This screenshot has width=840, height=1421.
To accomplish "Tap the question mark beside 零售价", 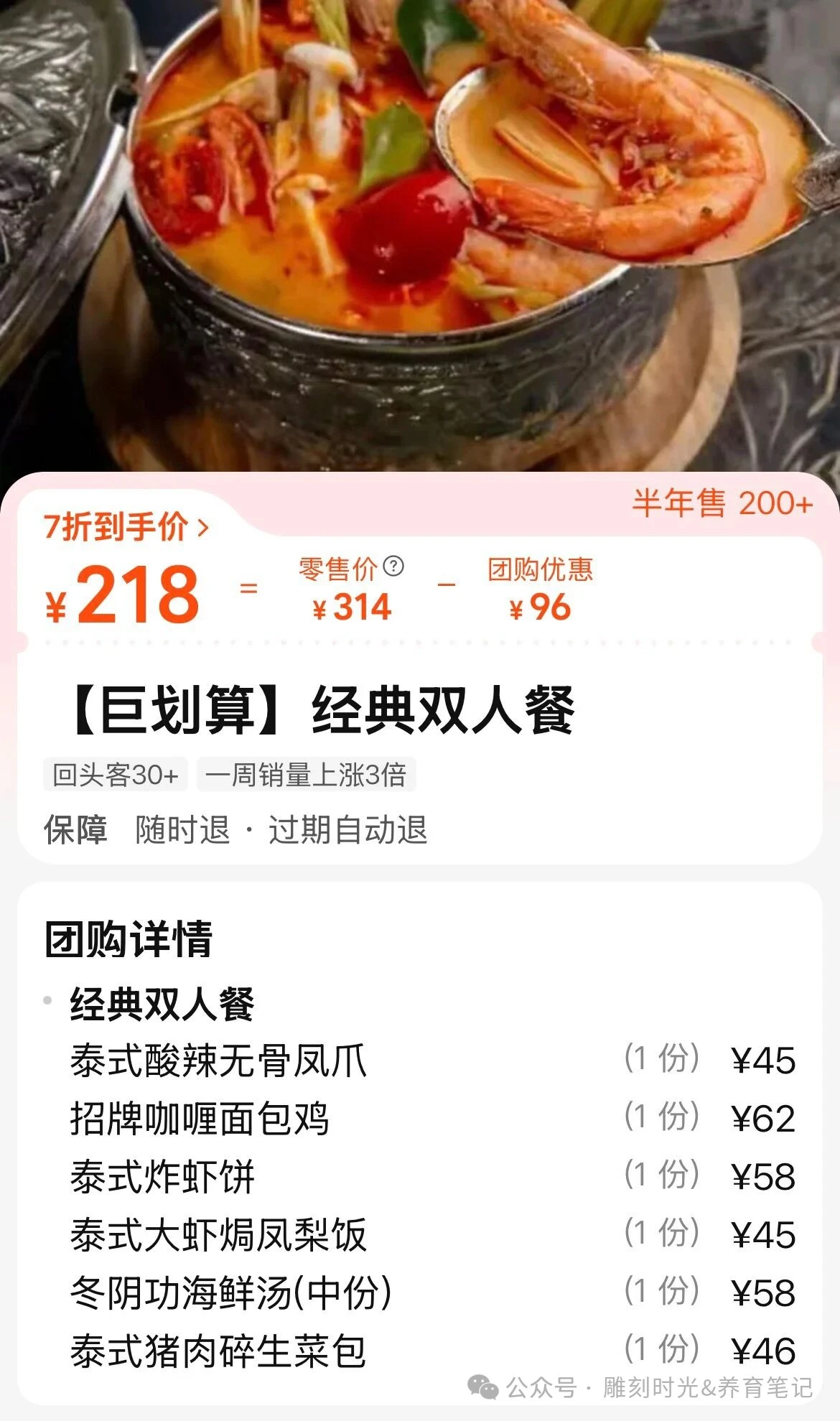I will point(393,567).
